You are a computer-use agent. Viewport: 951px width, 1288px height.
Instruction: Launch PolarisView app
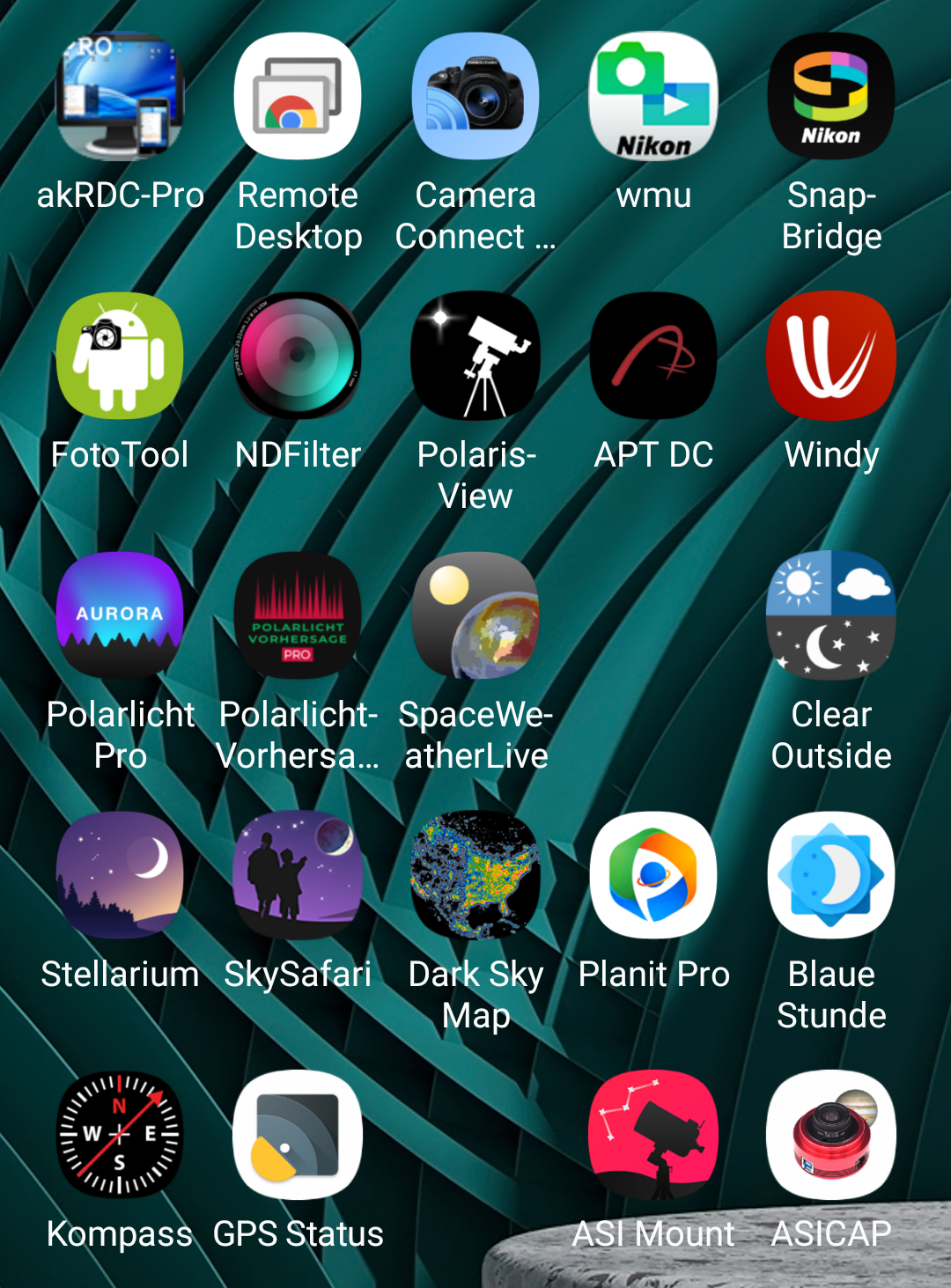pos(475,357)
